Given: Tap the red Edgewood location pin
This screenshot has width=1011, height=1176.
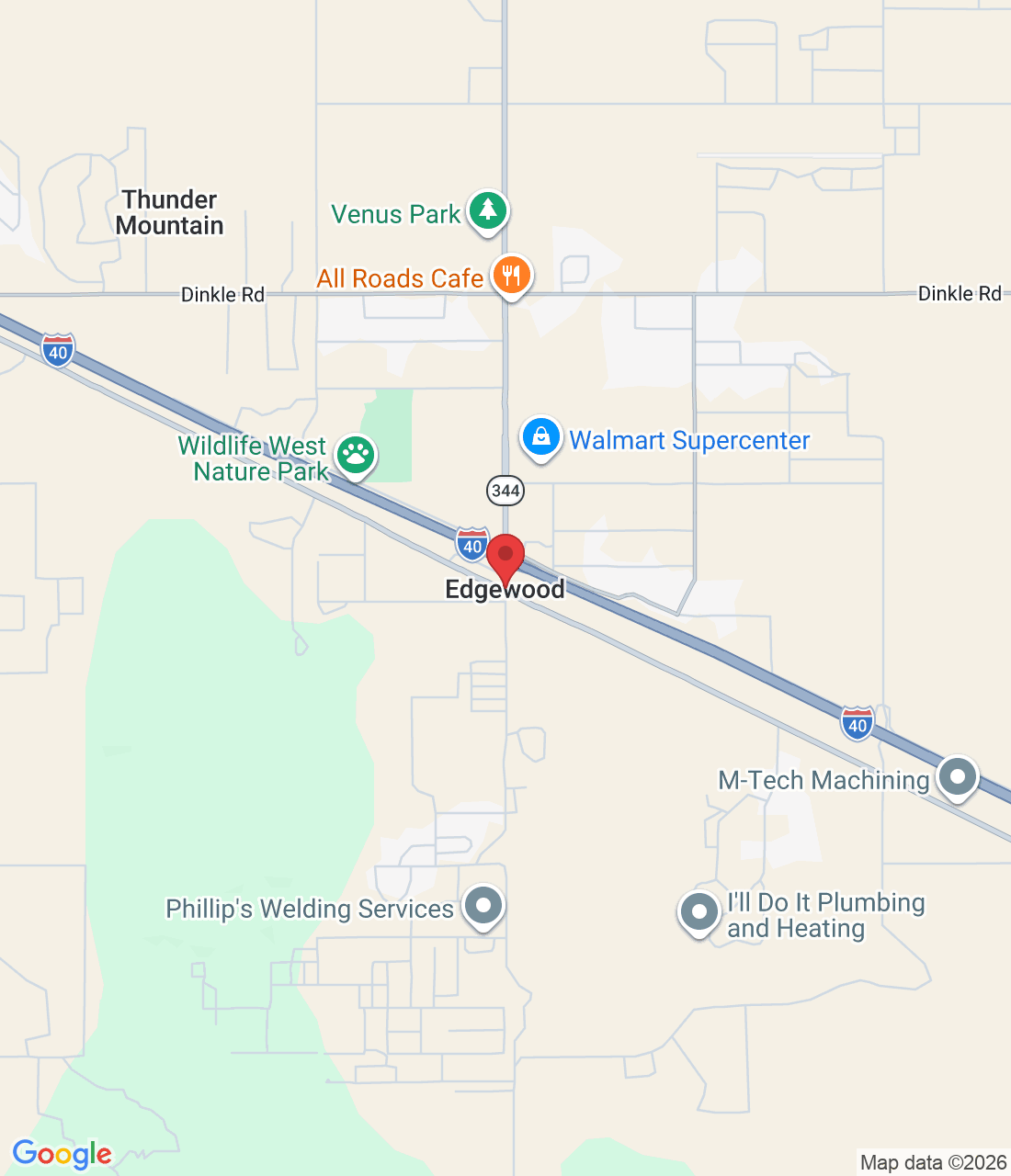Looking at the screenshot, I should click(x=505, y=557).
